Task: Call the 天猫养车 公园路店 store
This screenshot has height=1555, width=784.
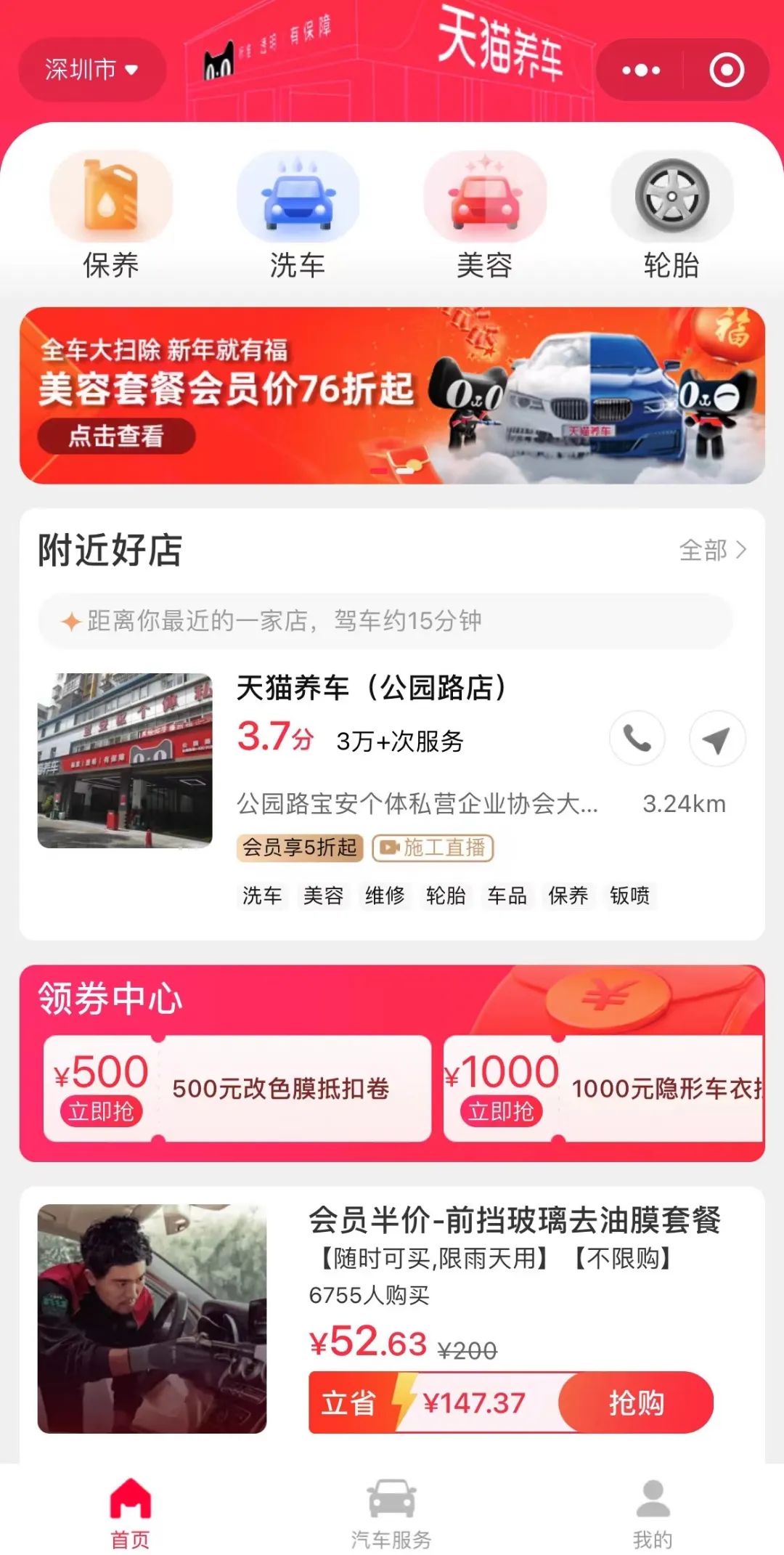Action: [637, 739]
